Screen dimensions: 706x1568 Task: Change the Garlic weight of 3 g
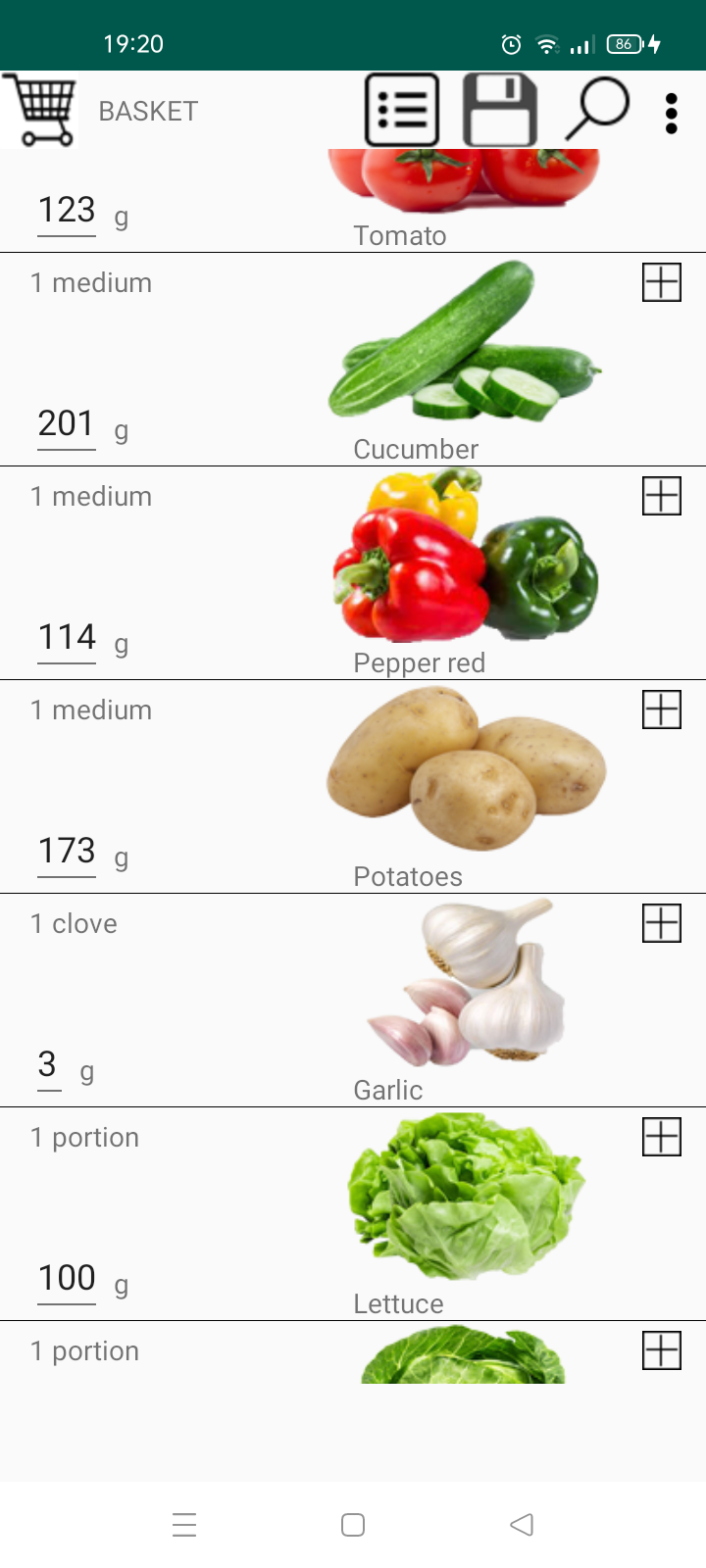[x=48, y=1065]
